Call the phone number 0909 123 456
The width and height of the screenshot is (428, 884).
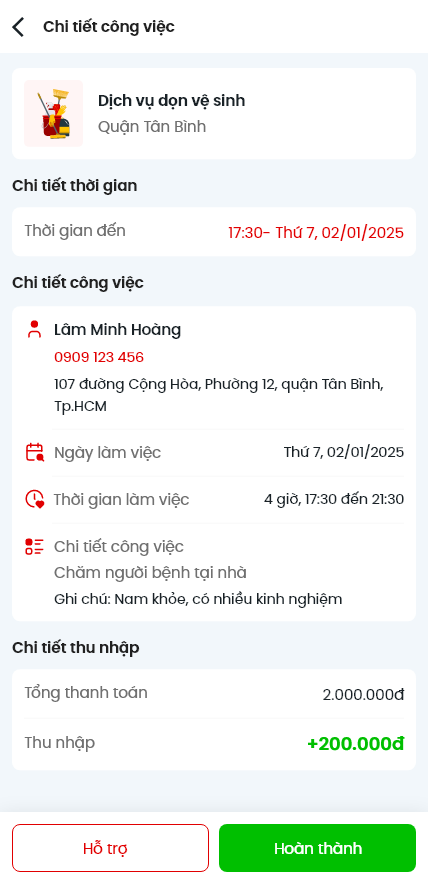(99, 357)
